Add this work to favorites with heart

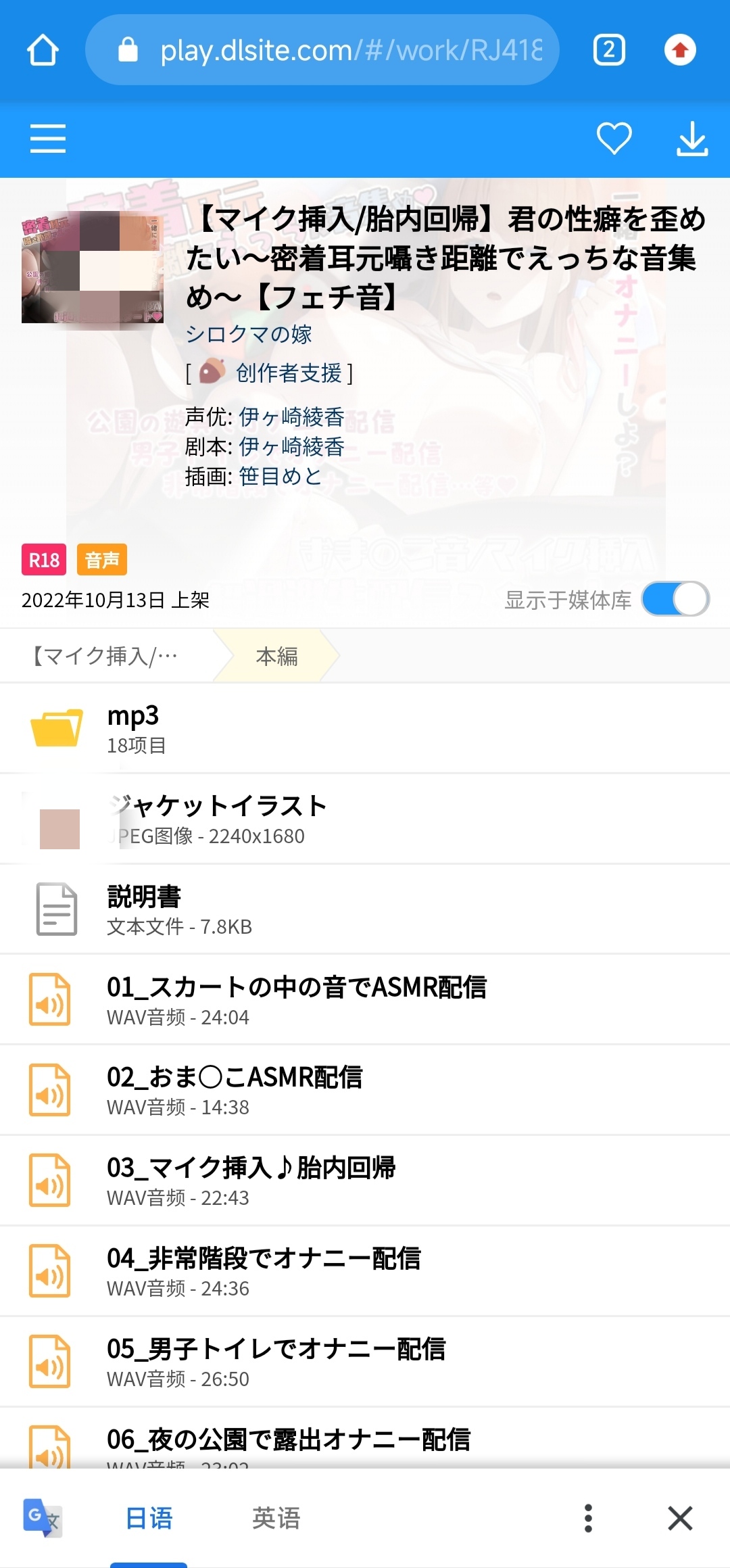(614, 139)
